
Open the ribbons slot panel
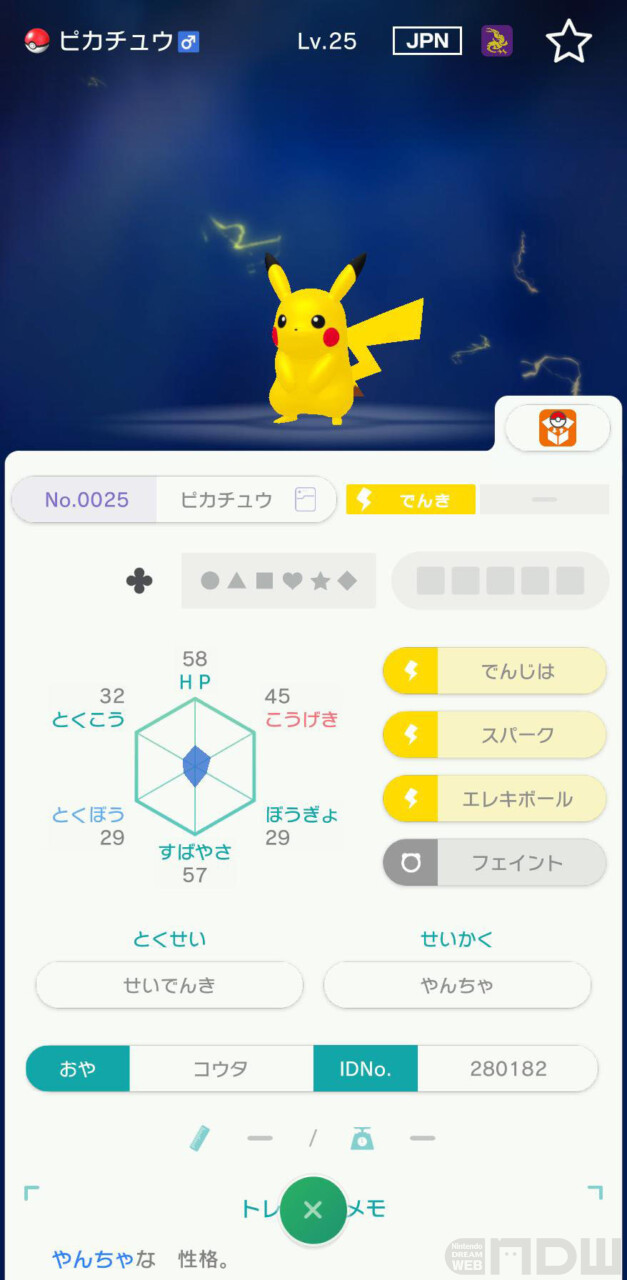[500, 581]
